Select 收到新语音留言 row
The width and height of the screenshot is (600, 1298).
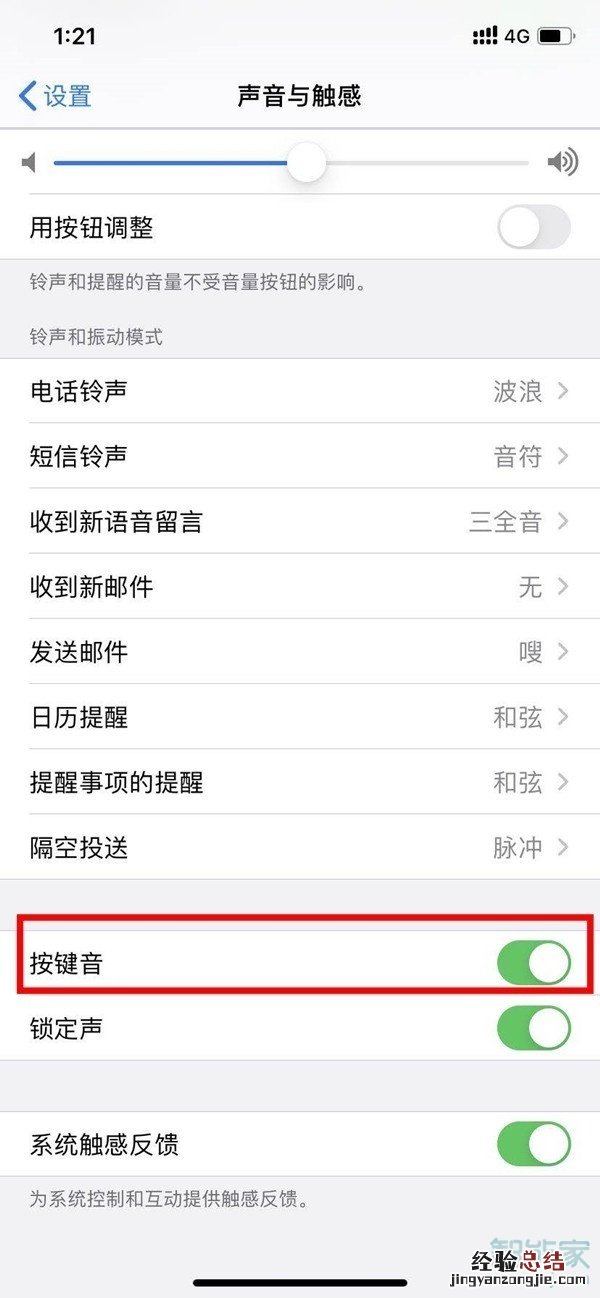click(x=300, y=521)
